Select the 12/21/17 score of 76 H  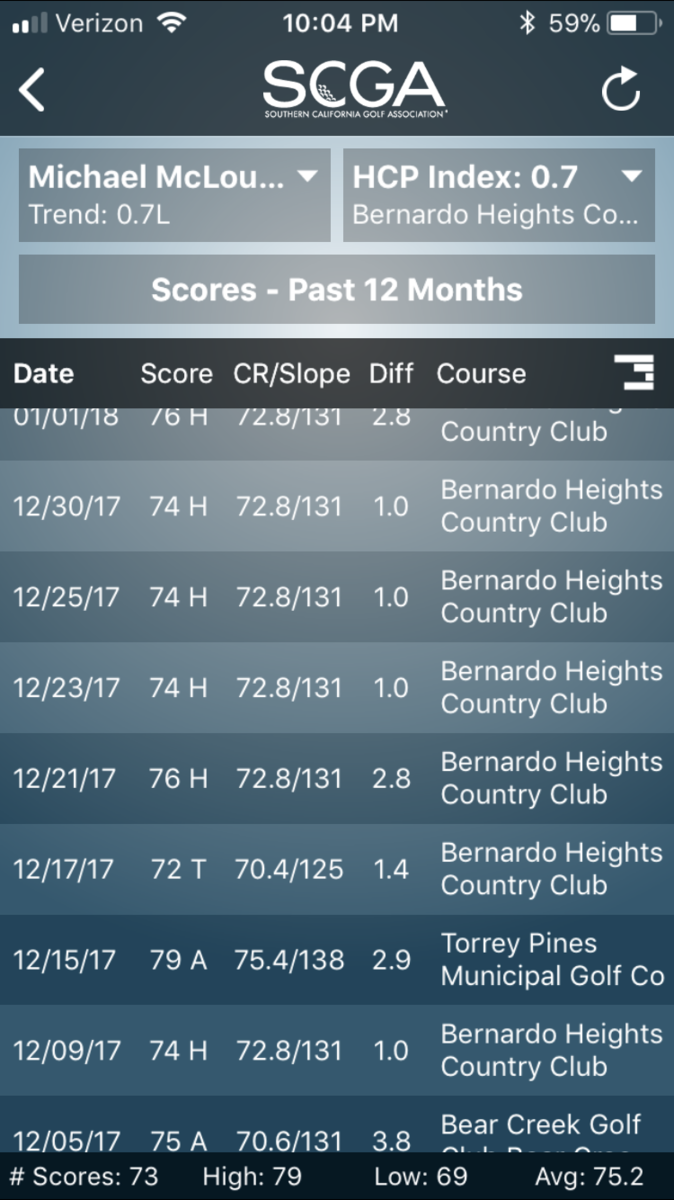[336, 779]
